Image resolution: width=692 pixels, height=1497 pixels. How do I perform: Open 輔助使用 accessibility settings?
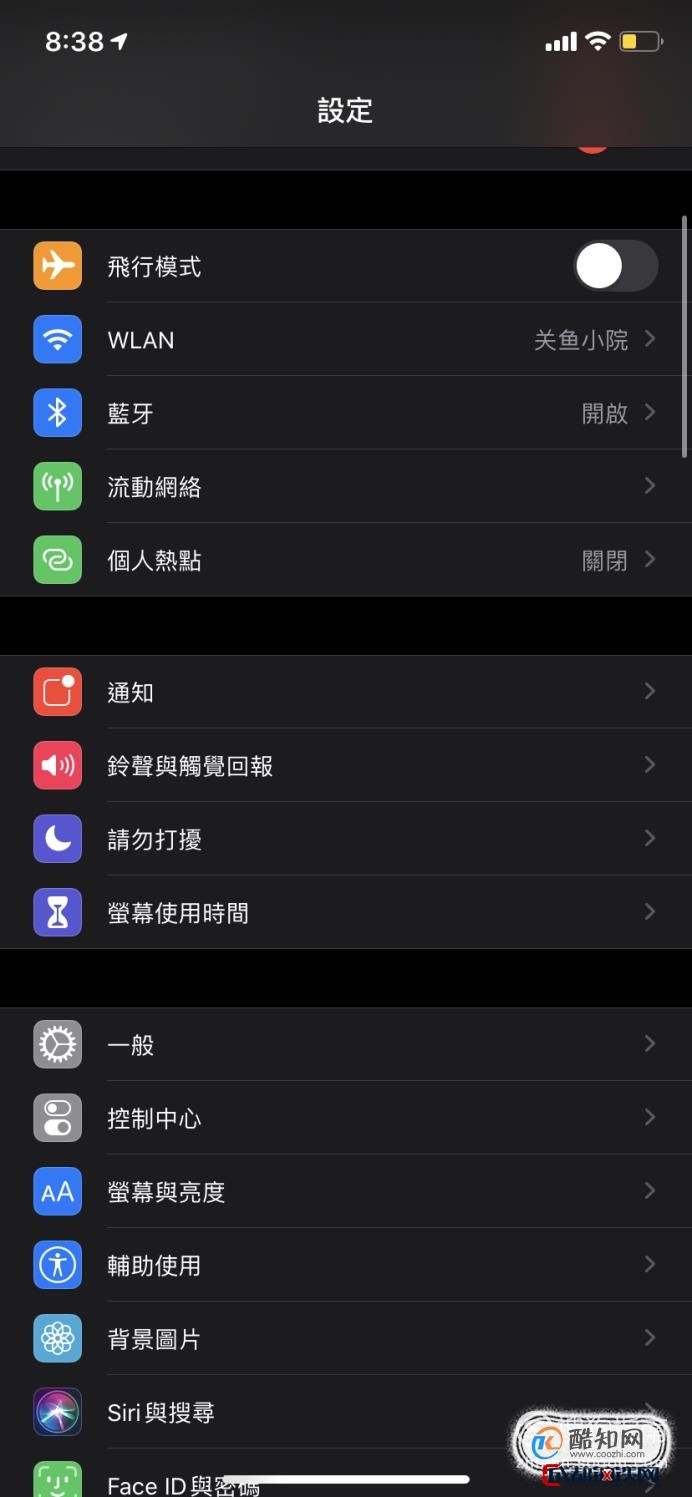pos(345,1265)
